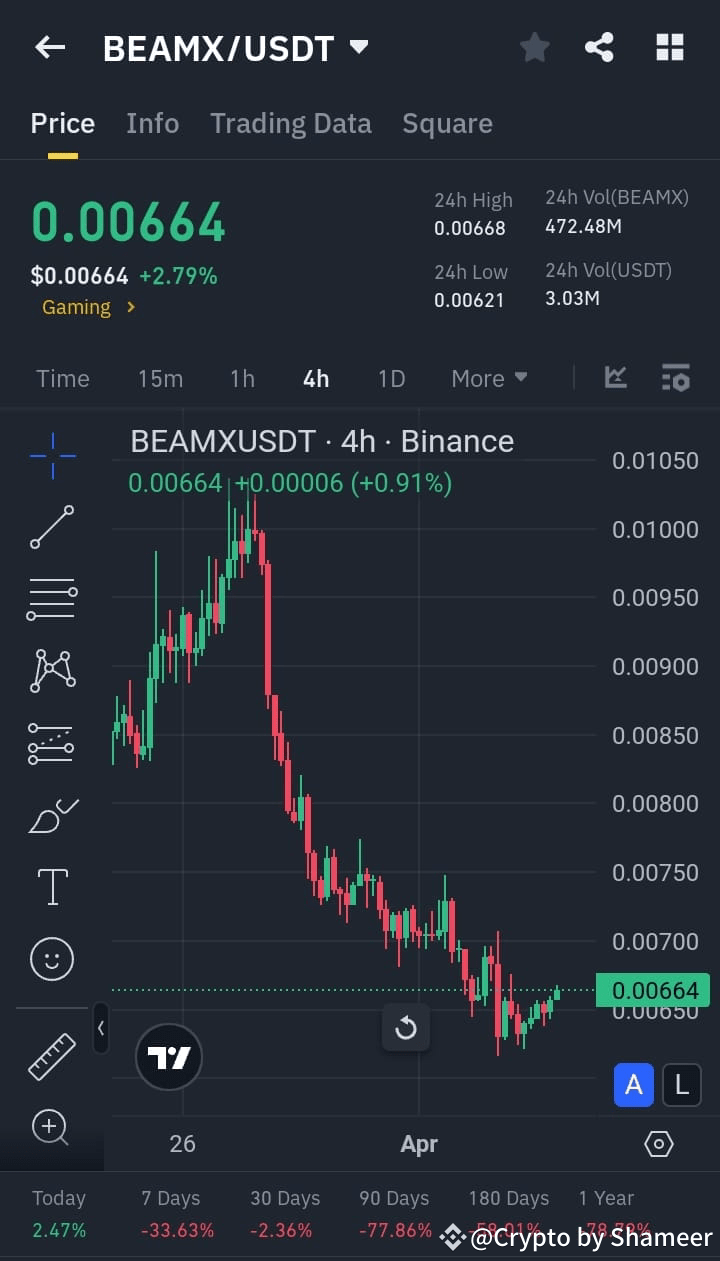Enable logarithmic scale with the L button

point(681,1085)
